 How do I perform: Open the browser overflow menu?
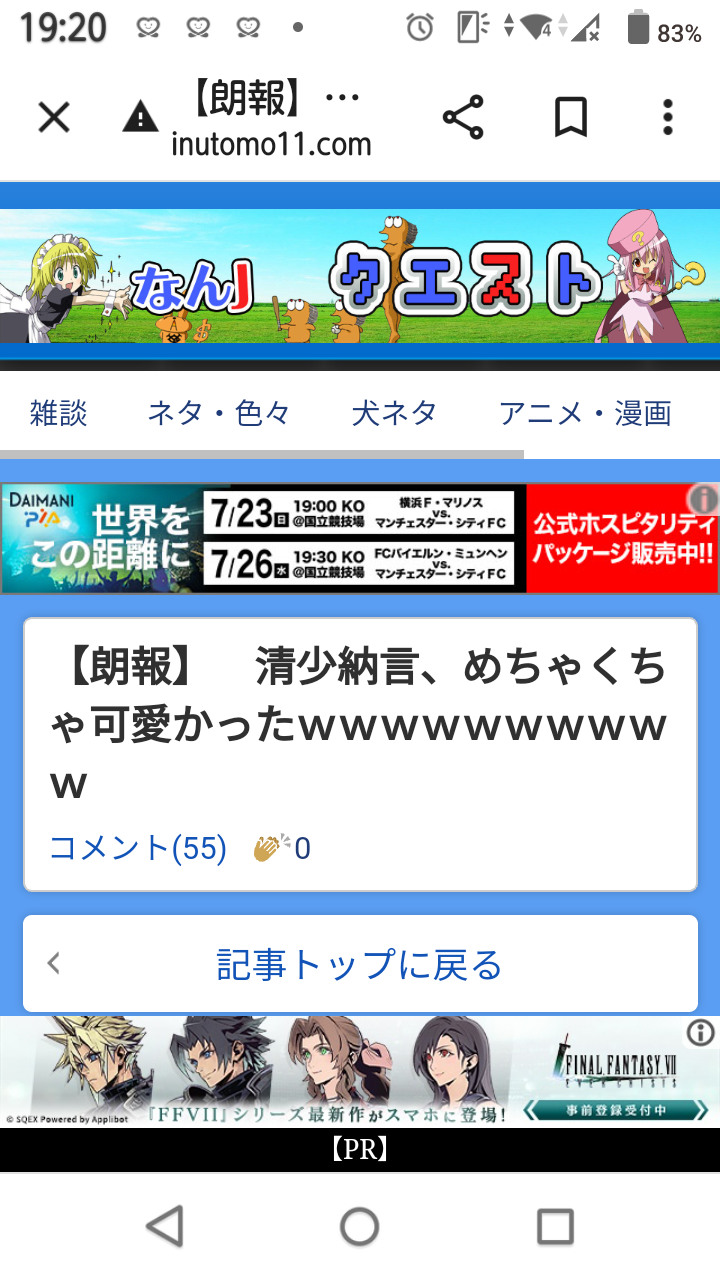click(x=668, y=118)
